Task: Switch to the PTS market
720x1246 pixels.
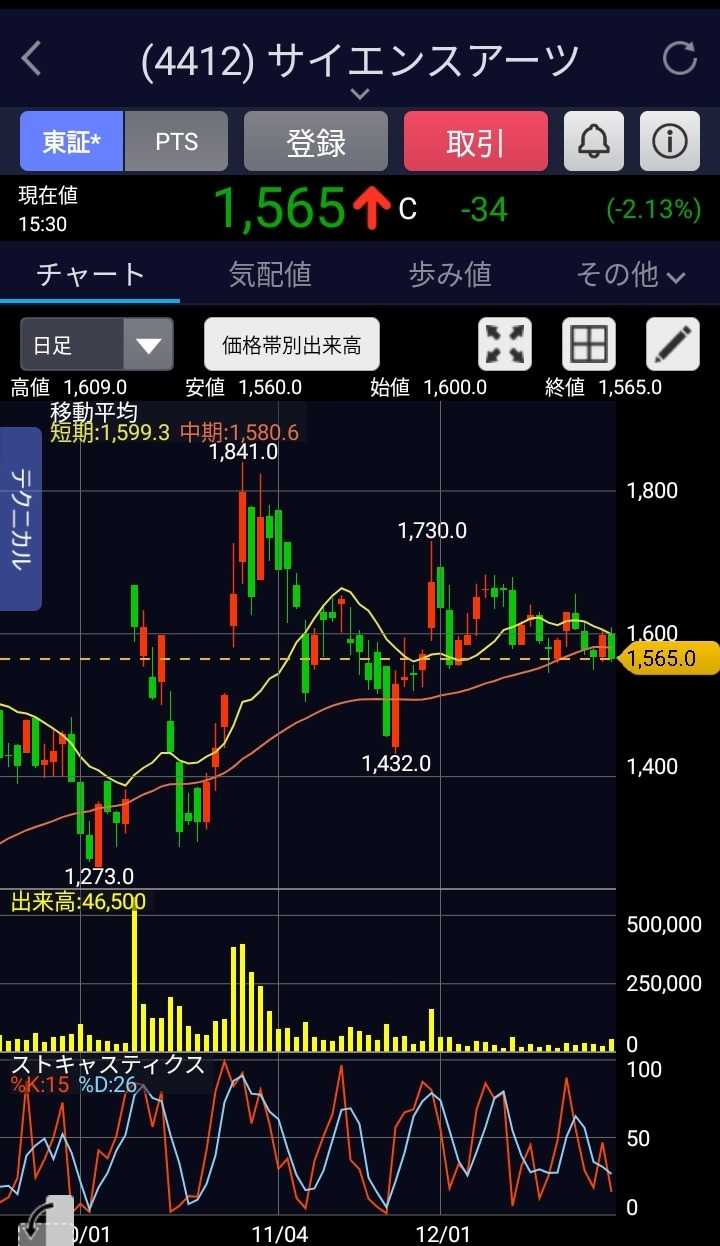Action: tap(176, 142)
